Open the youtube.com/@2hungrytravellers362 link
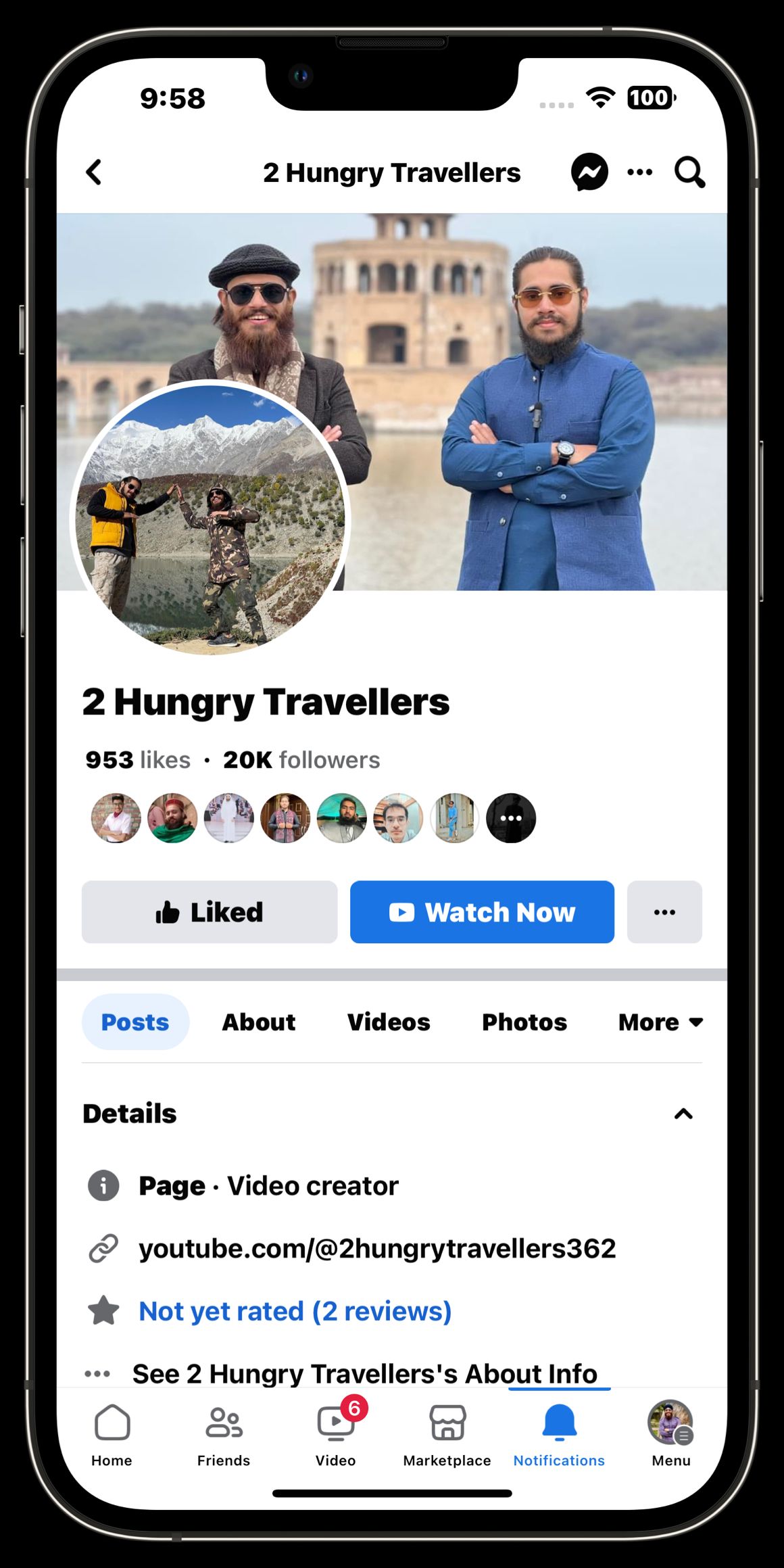784x1568 pixels. coord(377,1248)
